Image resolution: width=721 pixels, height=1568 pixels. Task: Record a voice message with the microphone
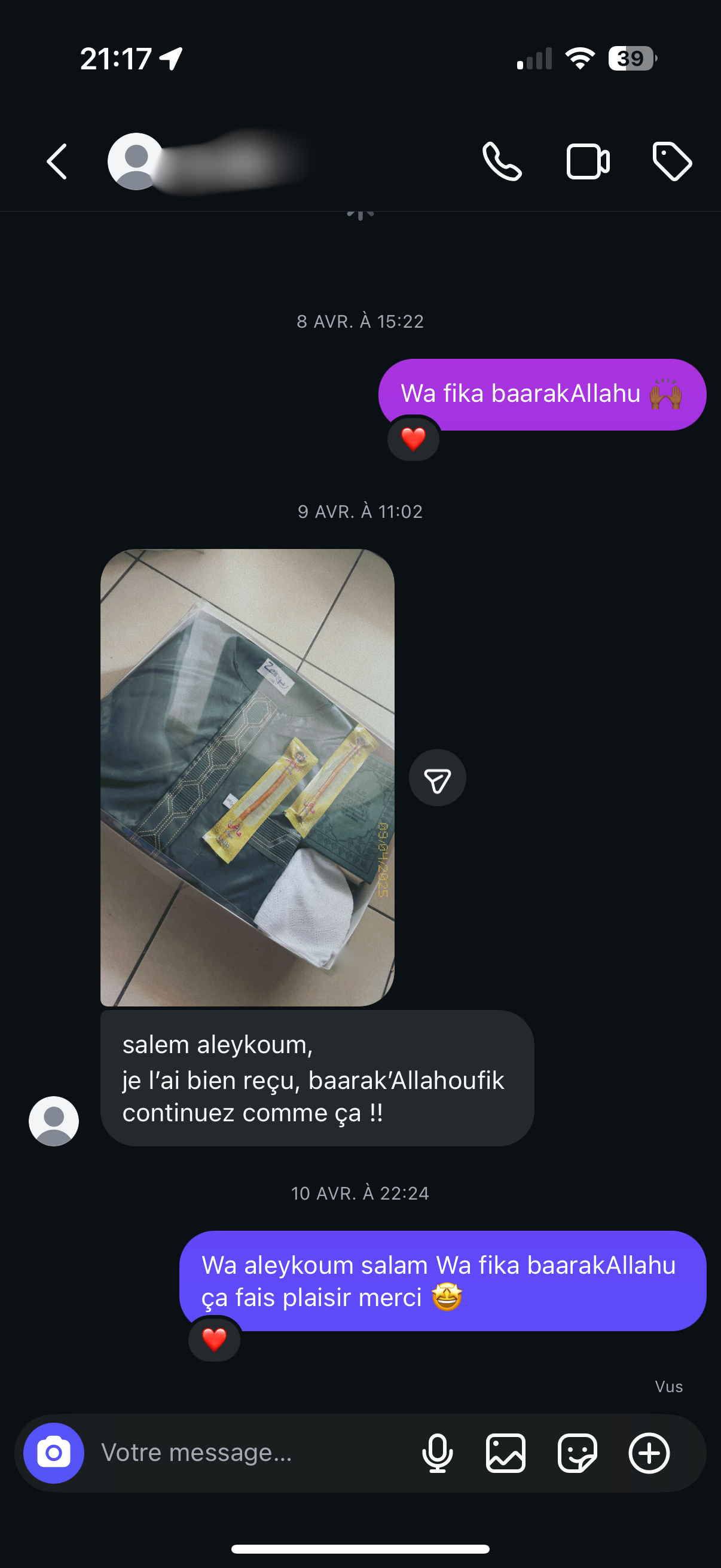pos(437,1453)
